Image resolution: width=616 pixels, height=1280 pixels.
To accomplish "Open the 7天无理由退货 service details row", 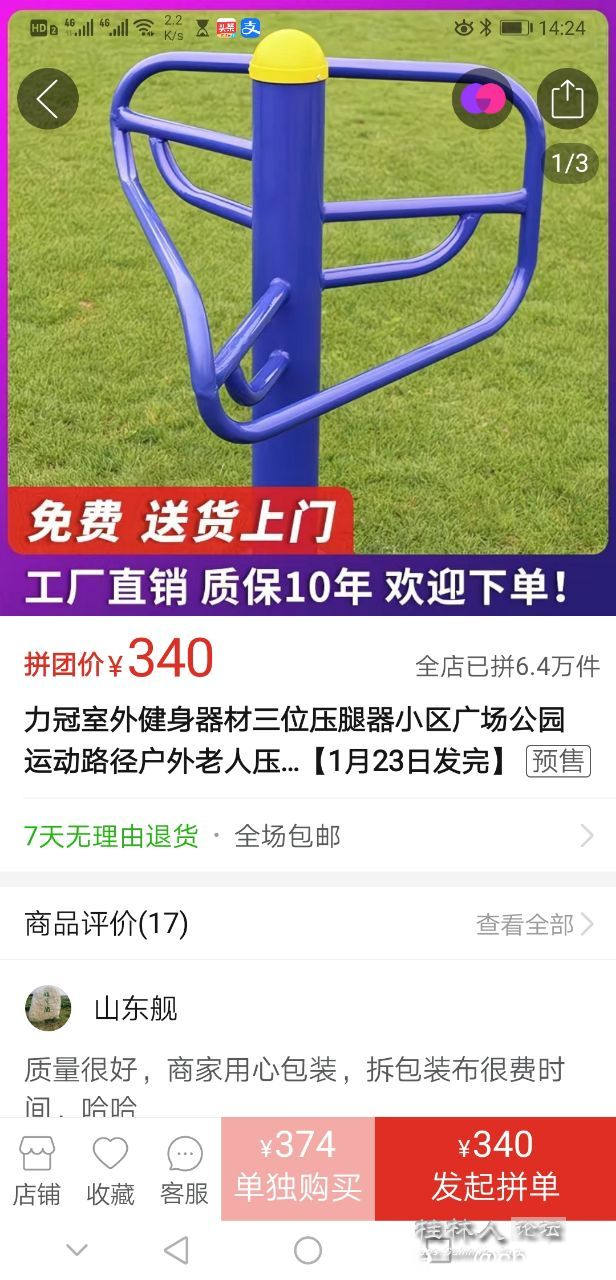I will 308,836.
